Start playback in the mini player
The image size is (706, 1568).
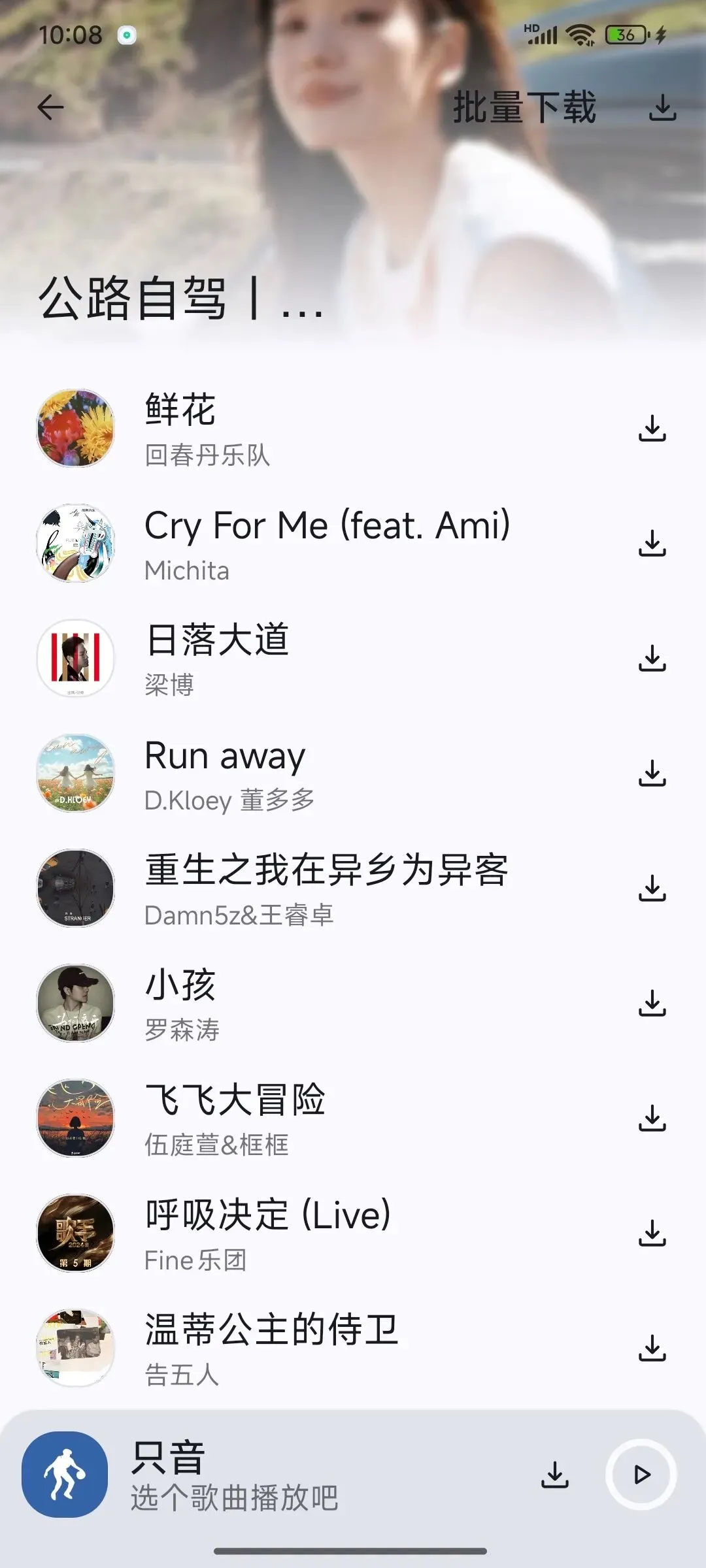click(x=641, y=1475)
